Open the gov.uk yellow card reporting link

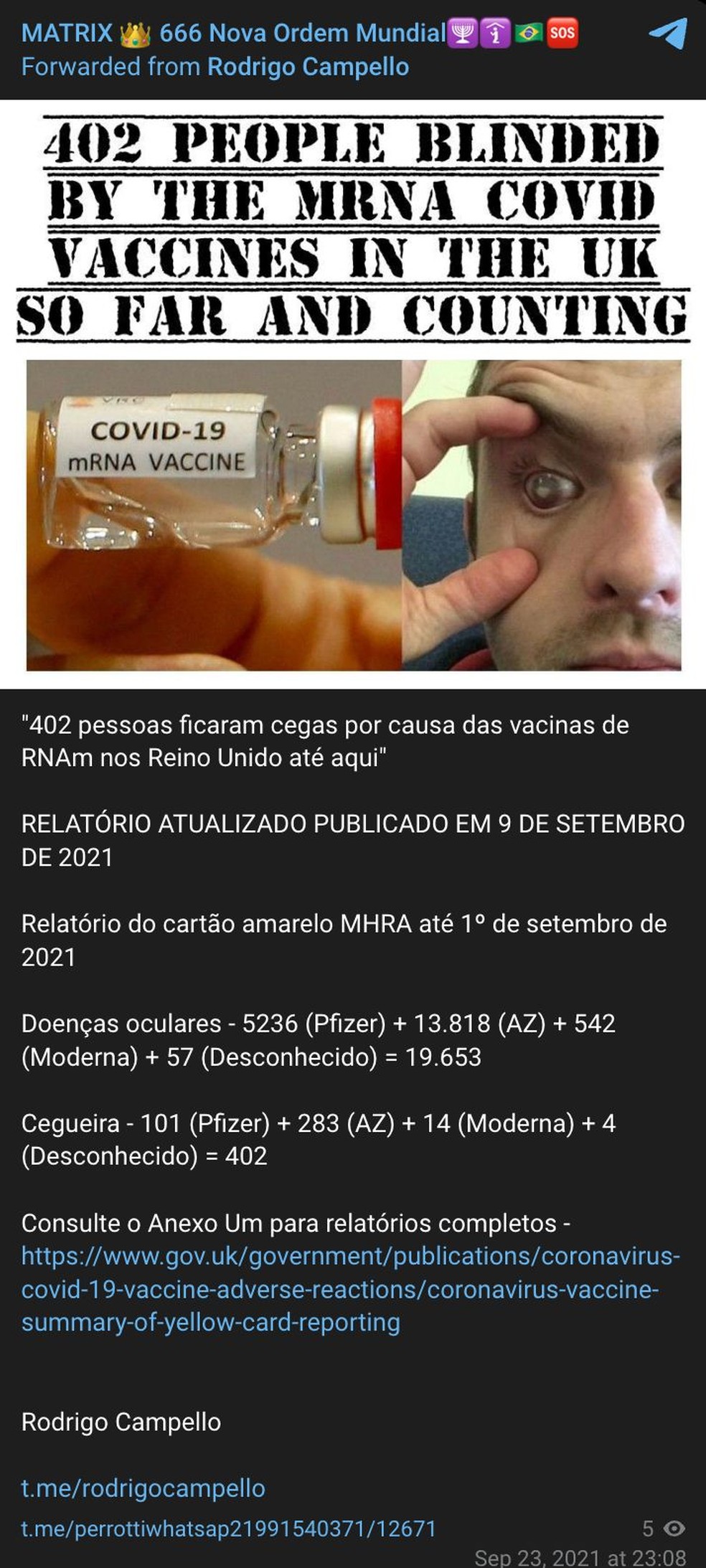[350, 1289]
